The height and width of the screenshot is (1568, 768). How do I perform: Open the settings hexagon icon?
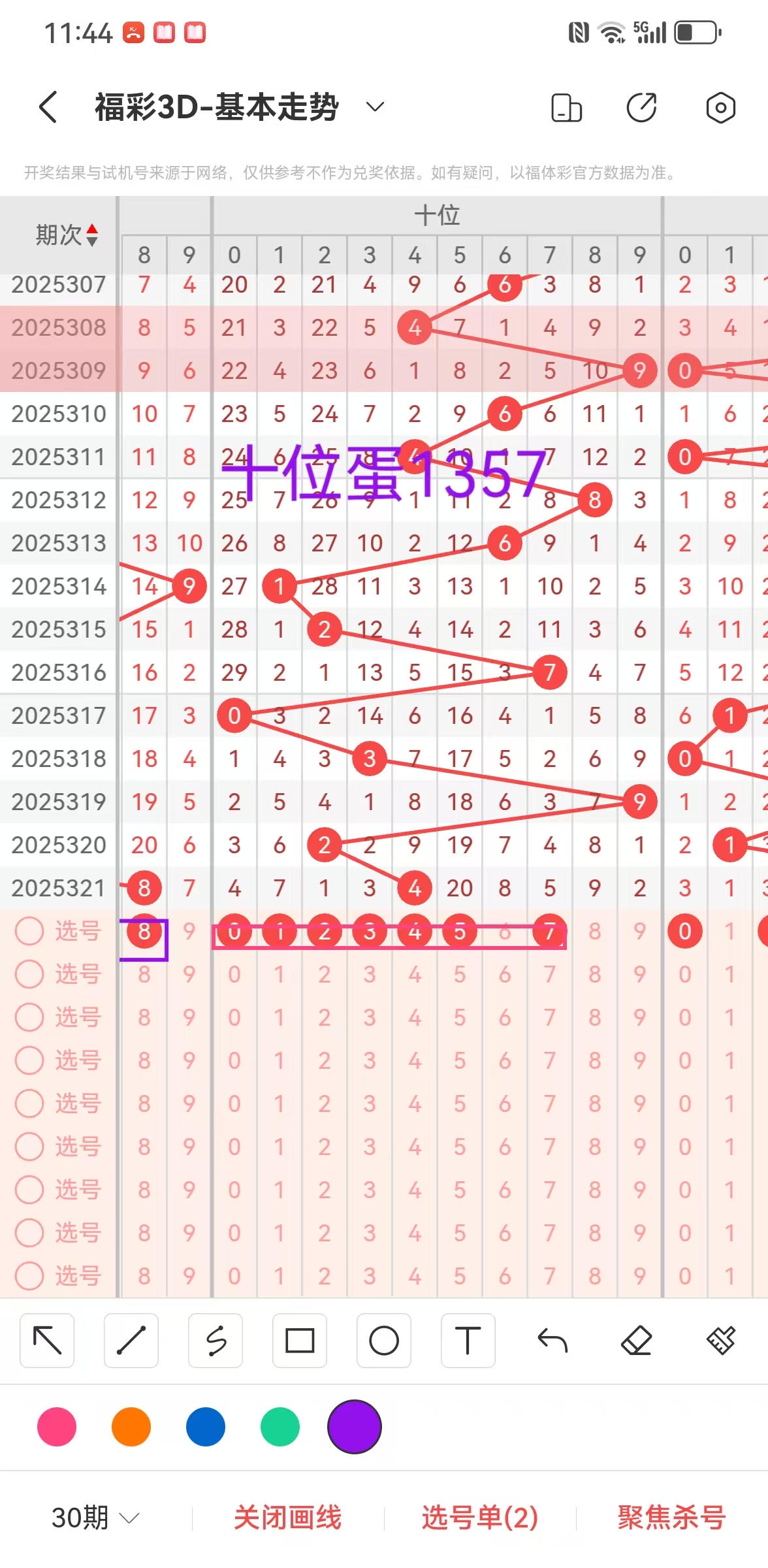tap(720, 108)
